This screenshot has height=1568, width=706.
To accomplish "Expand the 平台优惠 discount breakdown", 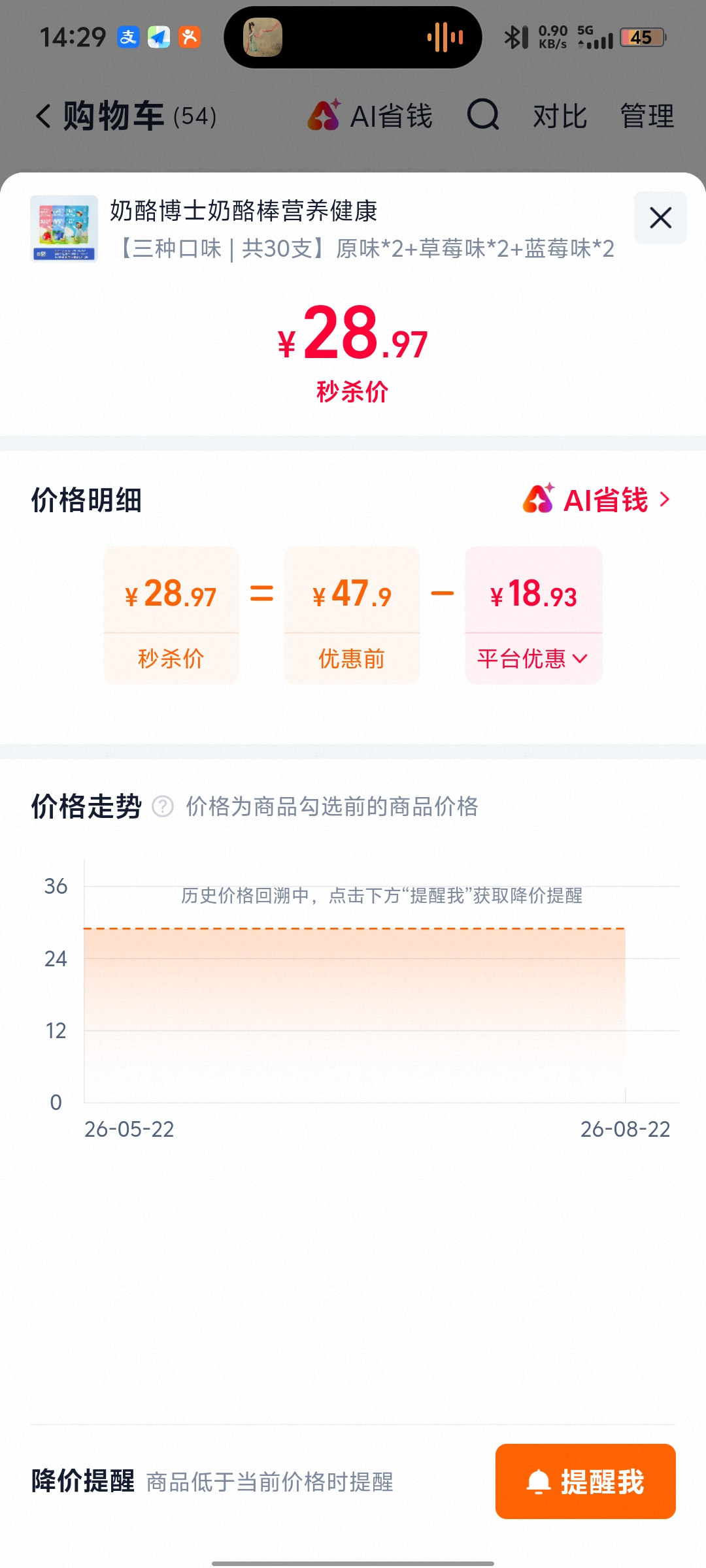I will tap(533, 659).
